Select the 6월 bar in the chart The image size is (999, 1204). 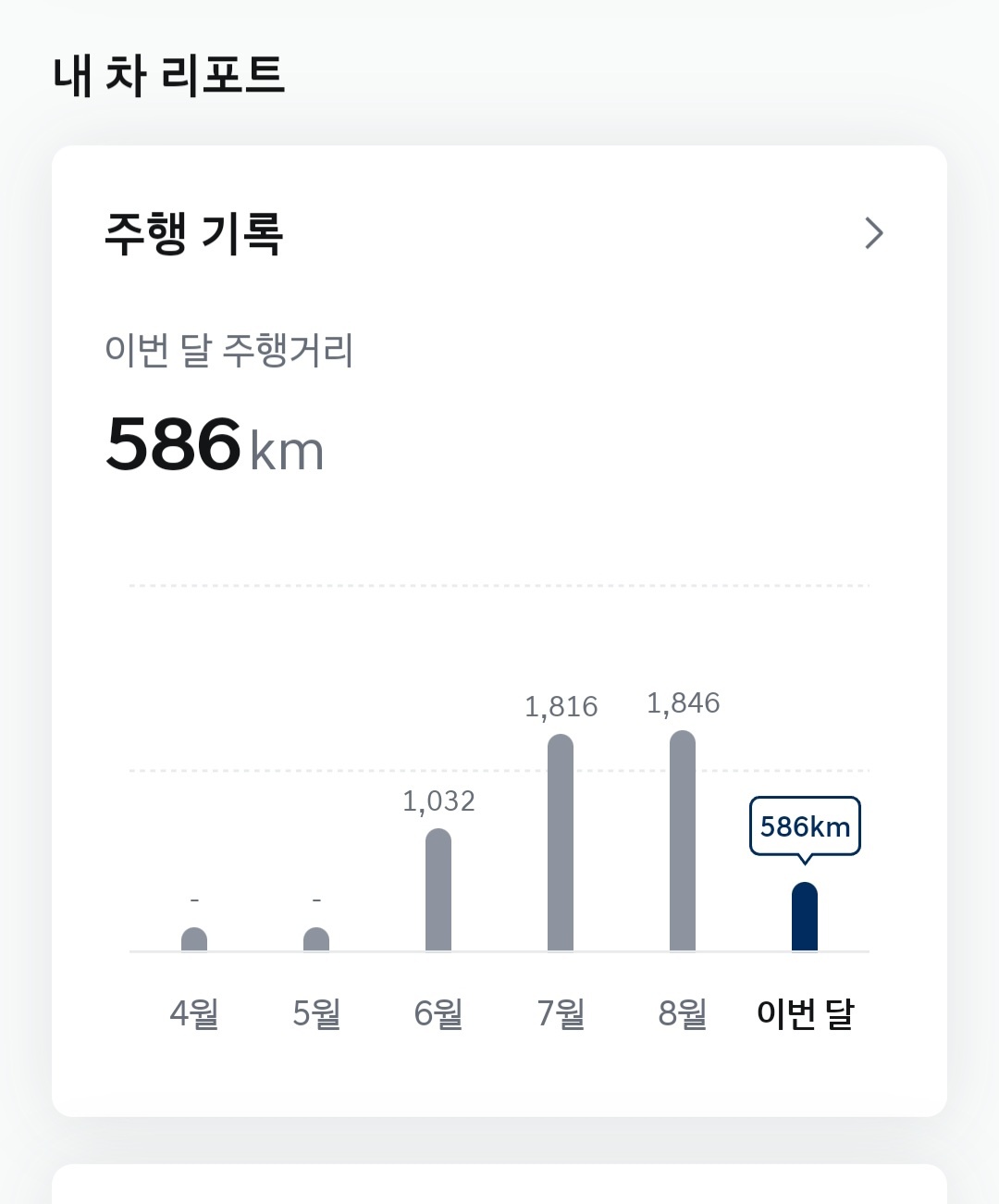coord(438,889)
